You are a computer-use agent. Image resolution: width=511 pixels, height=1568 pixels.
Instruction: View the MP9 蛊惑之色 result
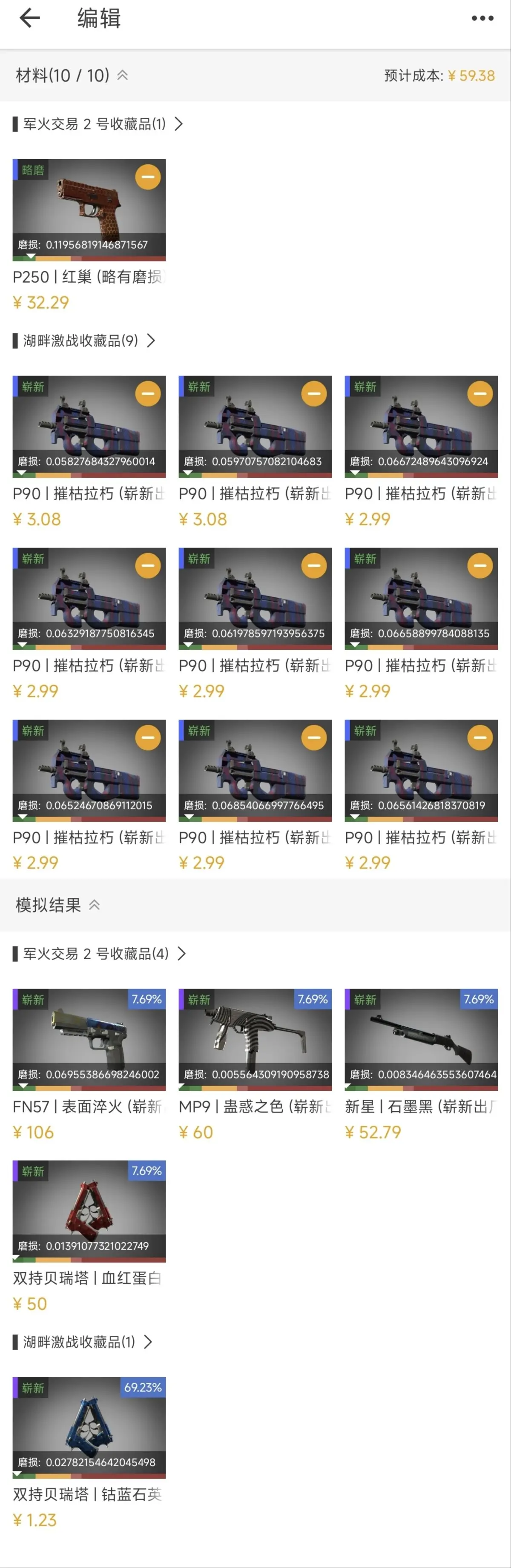tap(255, 1040)
